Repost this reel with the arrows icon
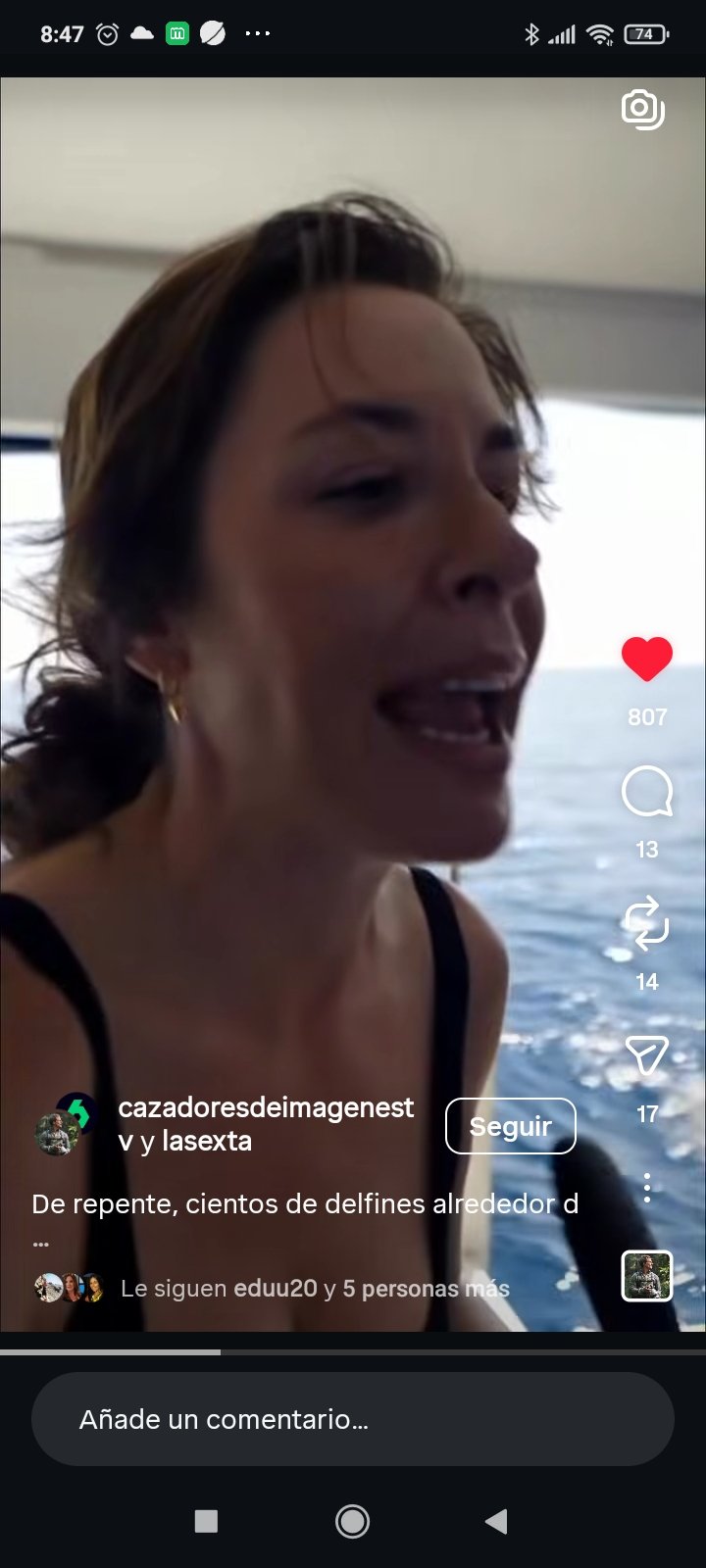Image resolution: width=706 pixels, height=1568 pixels. click(646, 924)
